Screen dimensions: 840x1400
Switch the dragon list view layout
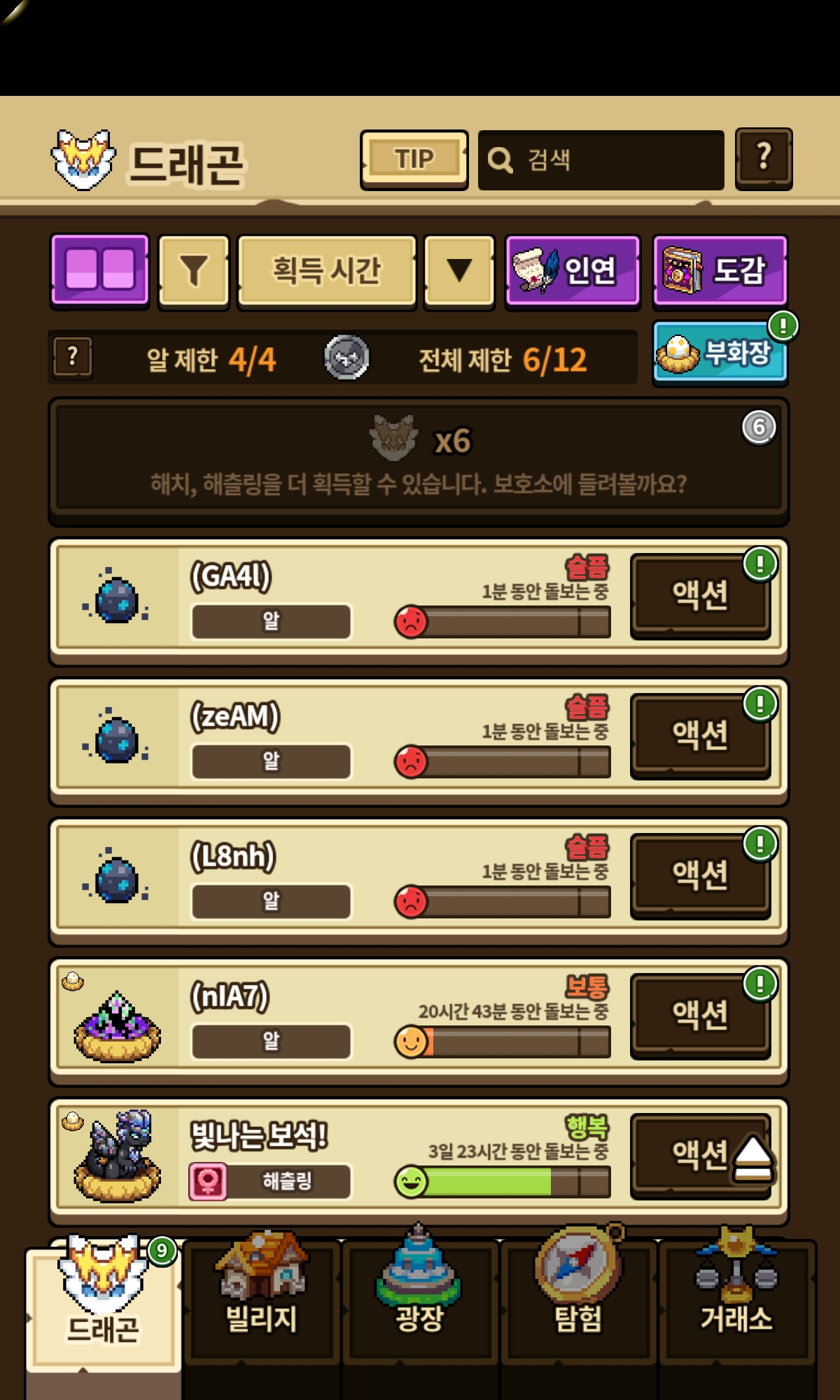pos(99,271)
